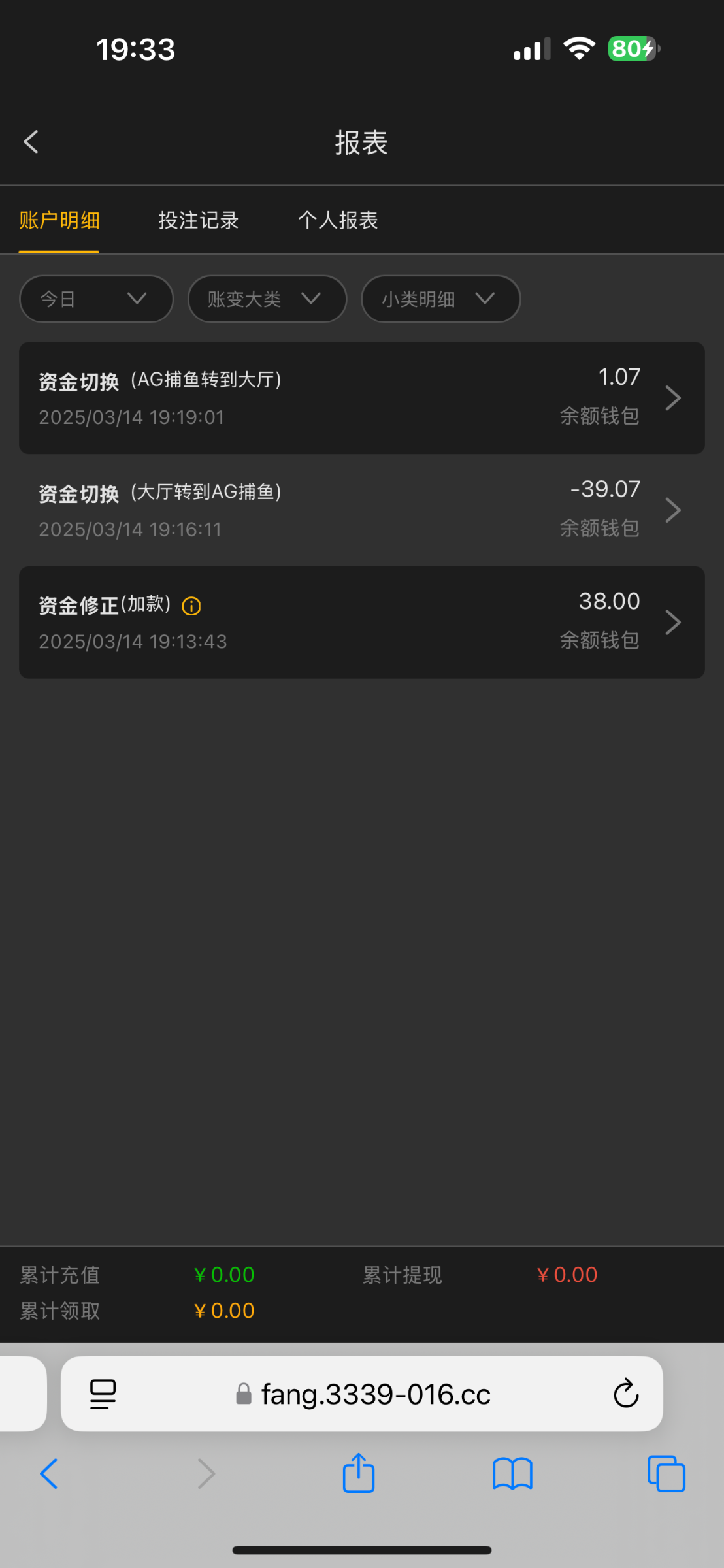Select the 账户明细 tab
Screen dimensions: 724x1568
[x=59, y=220]
